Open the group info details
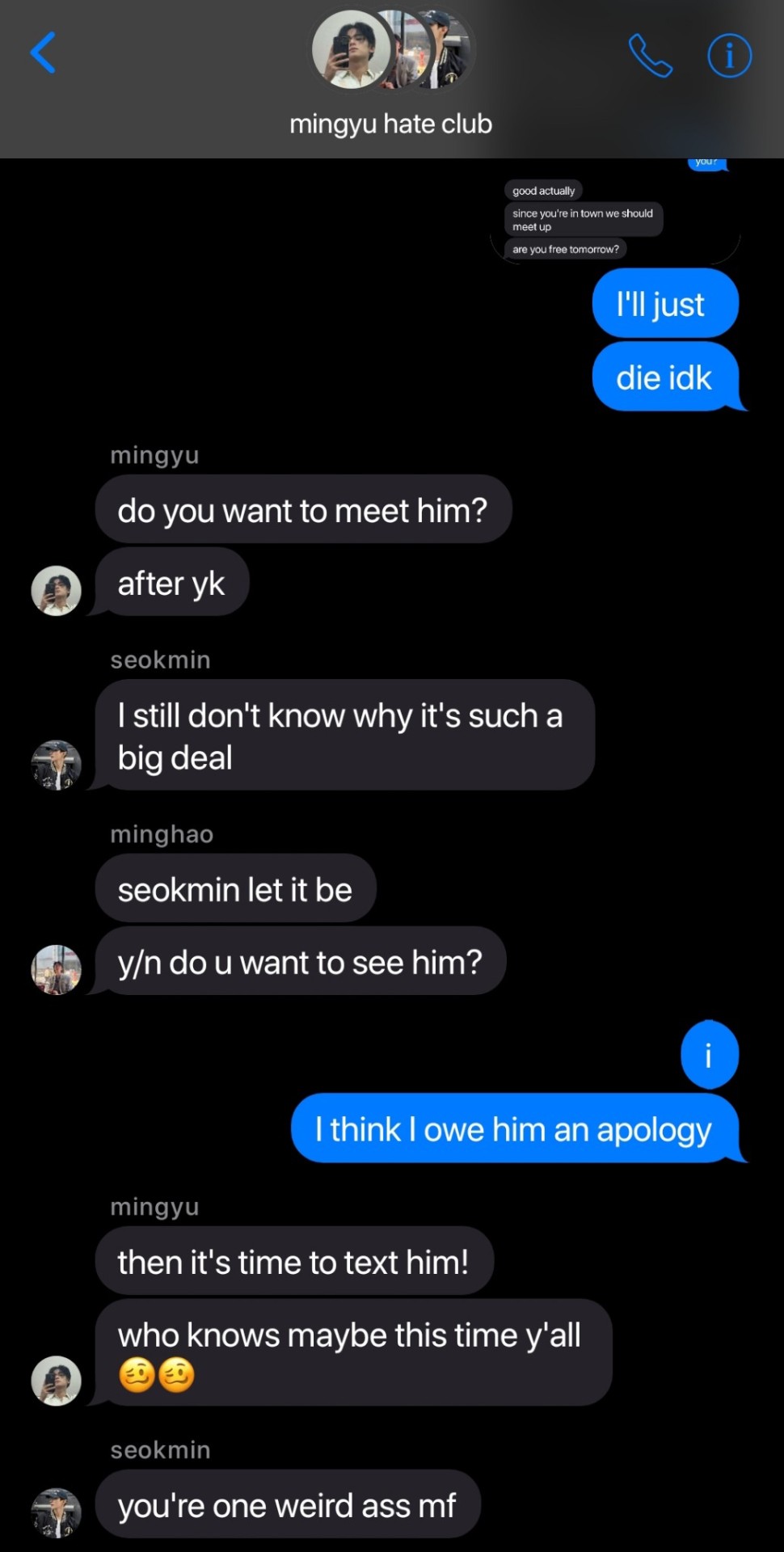Image resolution: width=784 pixels, height=1552 pixels. coord(729,55)
